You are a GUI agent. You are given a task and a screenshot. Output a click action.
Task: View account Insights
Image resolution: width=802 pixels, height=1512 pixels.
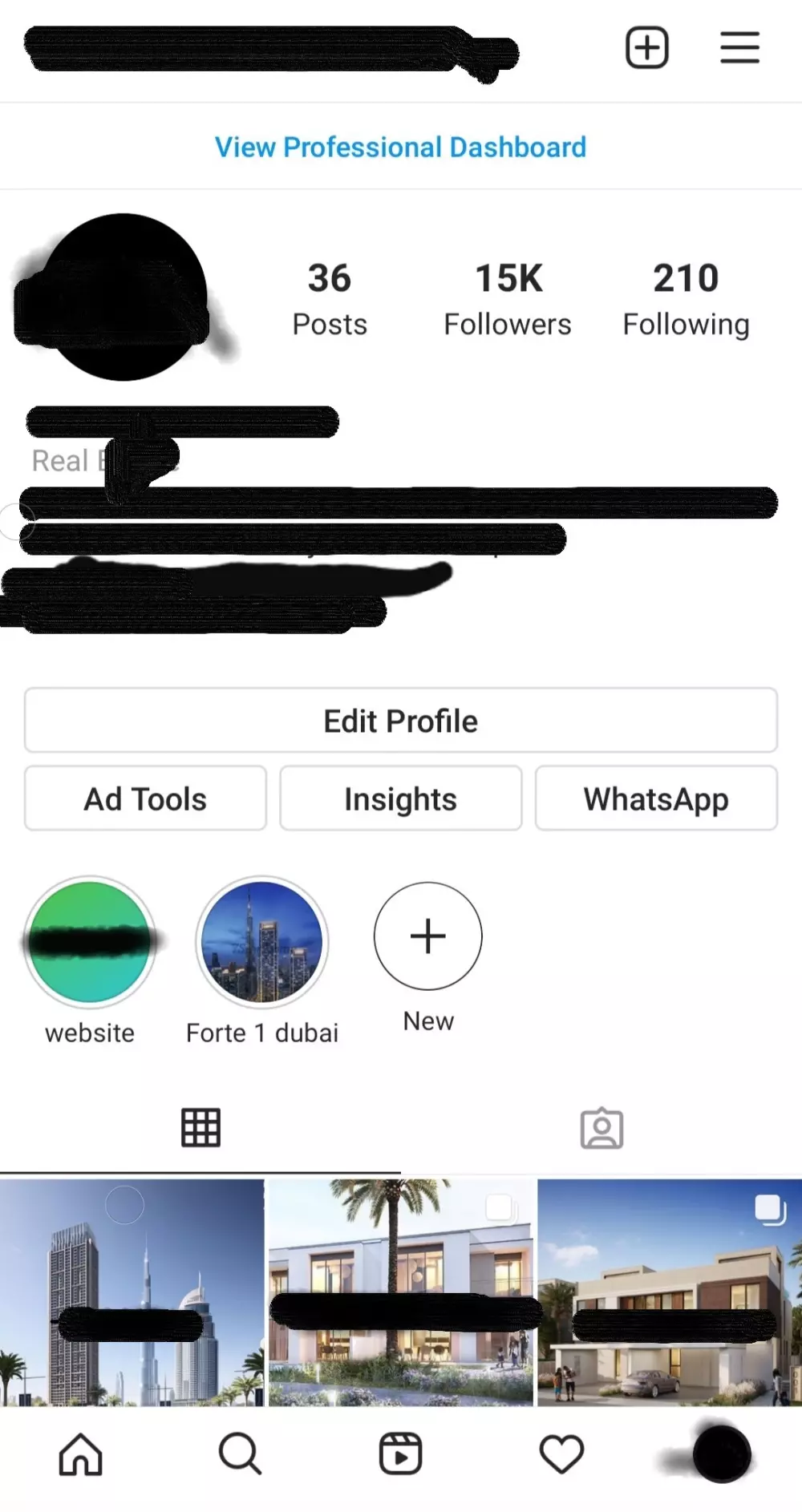[400, 798]
